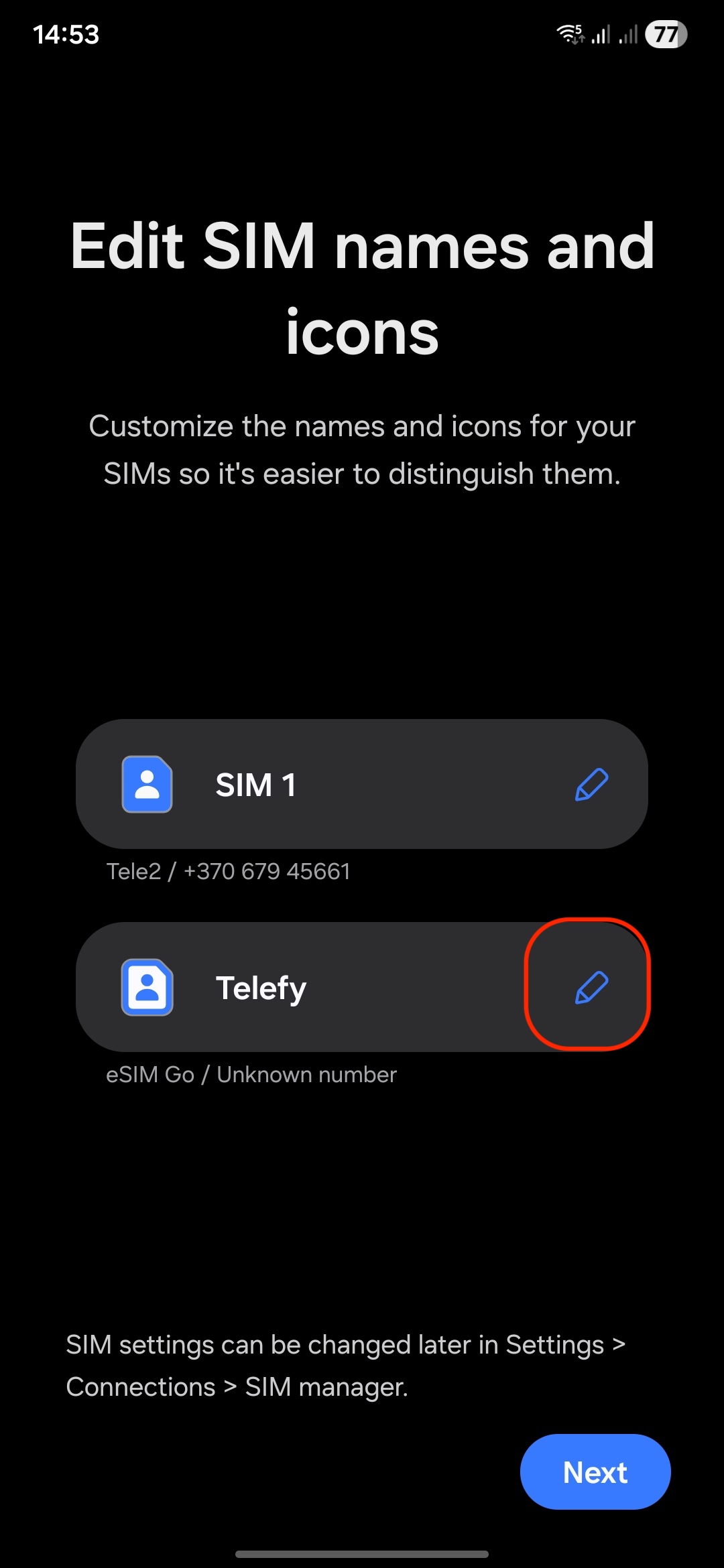
Task: Continue with the Next button
Action: pyautogui.click(x=595, y=1472)
